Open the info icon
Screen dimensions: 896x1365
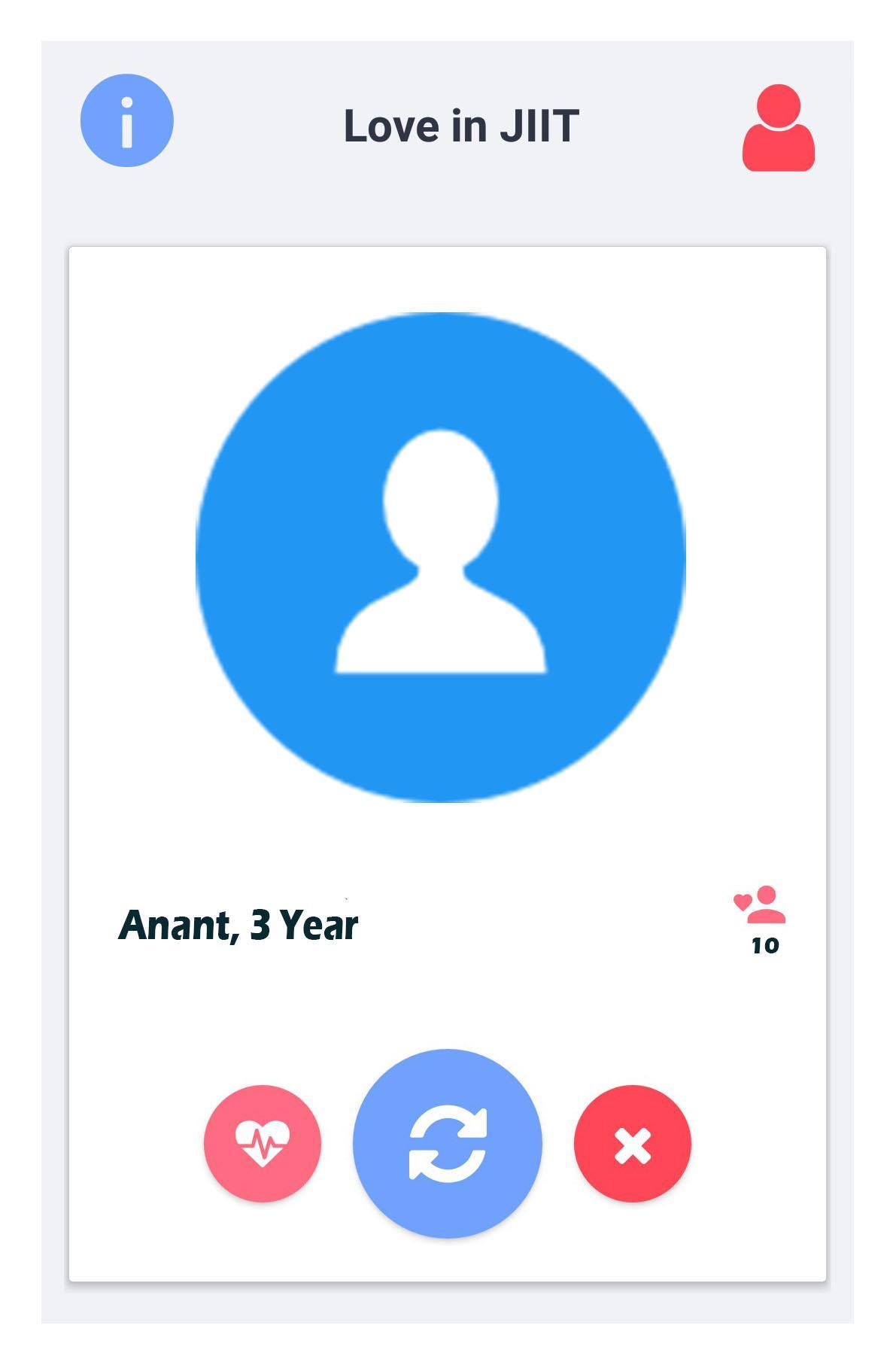tap(126, 120)
